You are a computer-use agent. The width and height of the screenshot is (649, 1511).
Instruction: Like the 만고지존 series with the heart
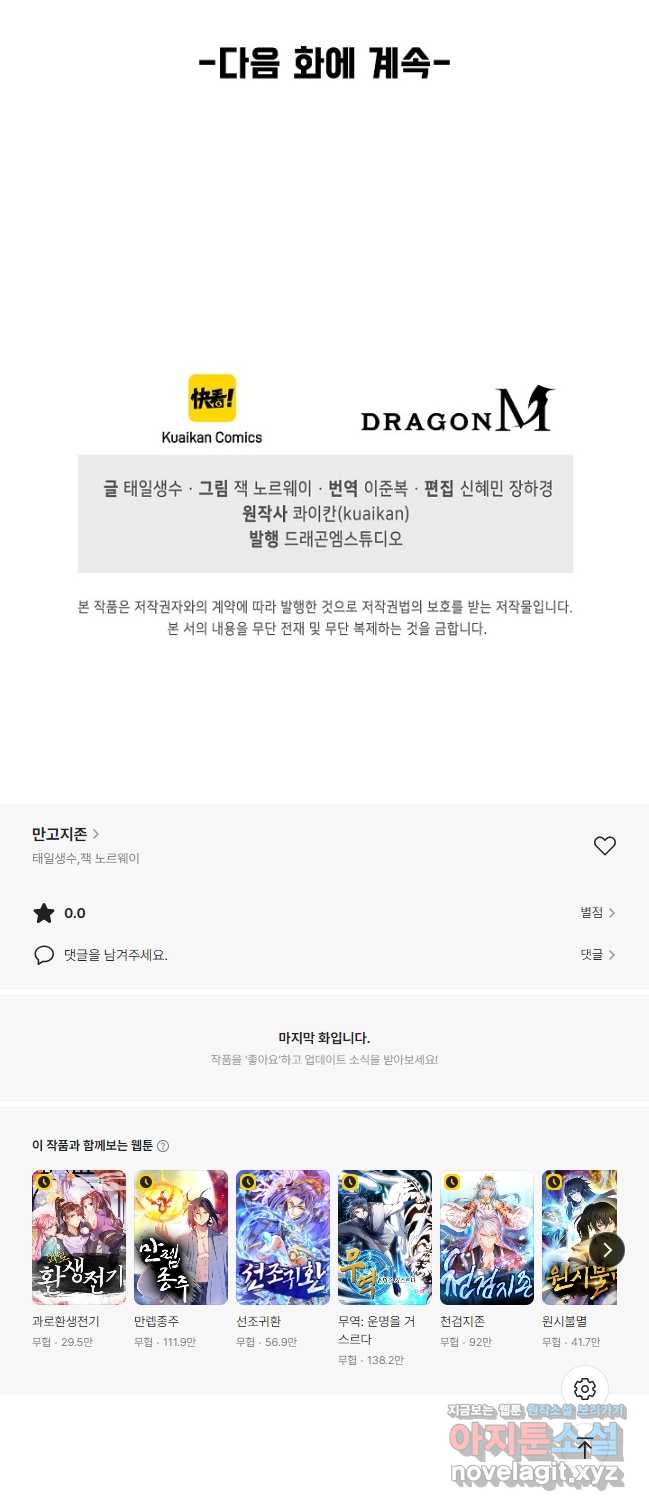point(605,846)
